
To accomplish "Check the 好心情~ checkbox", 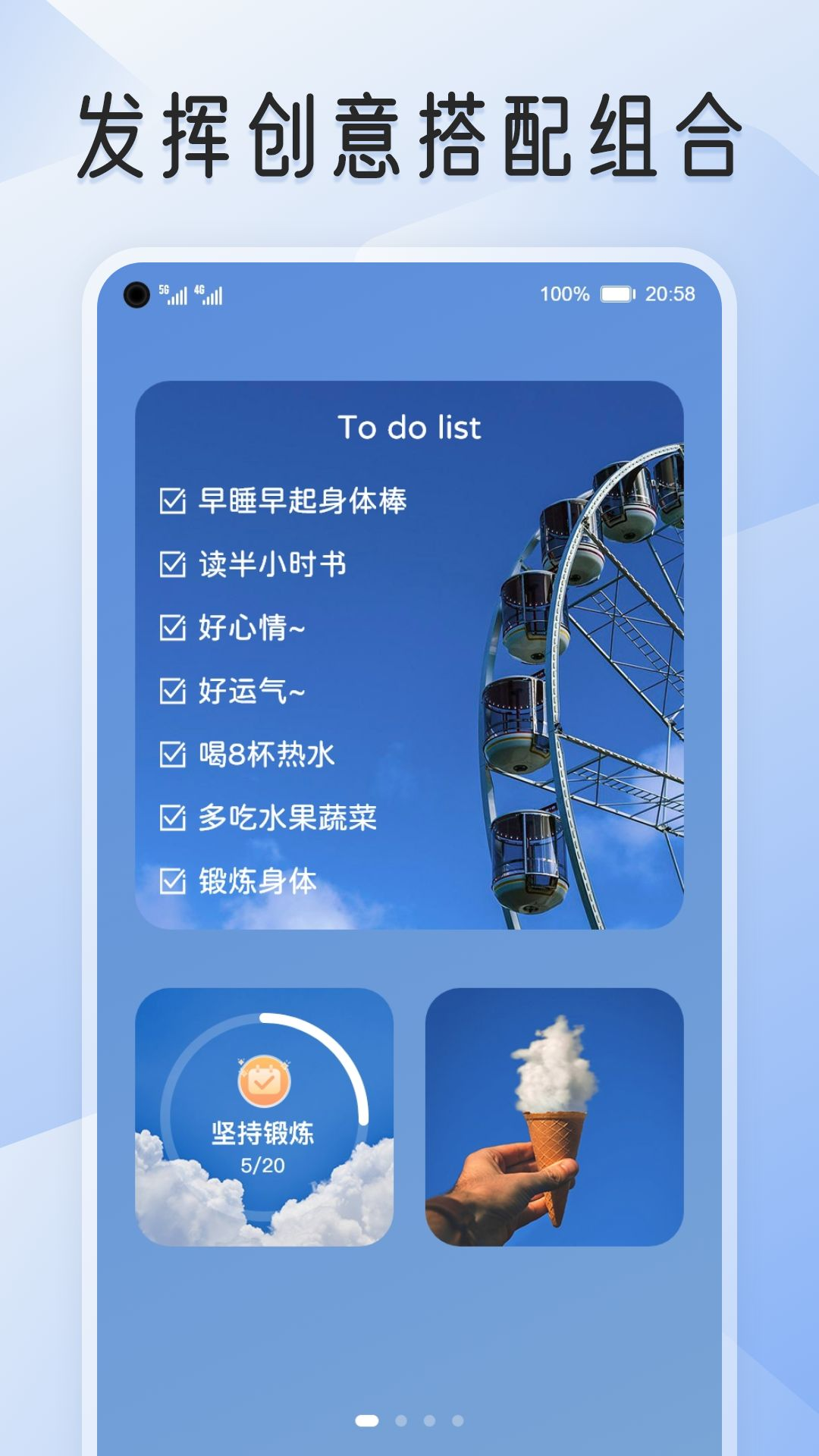I will (x=174, y=626).
